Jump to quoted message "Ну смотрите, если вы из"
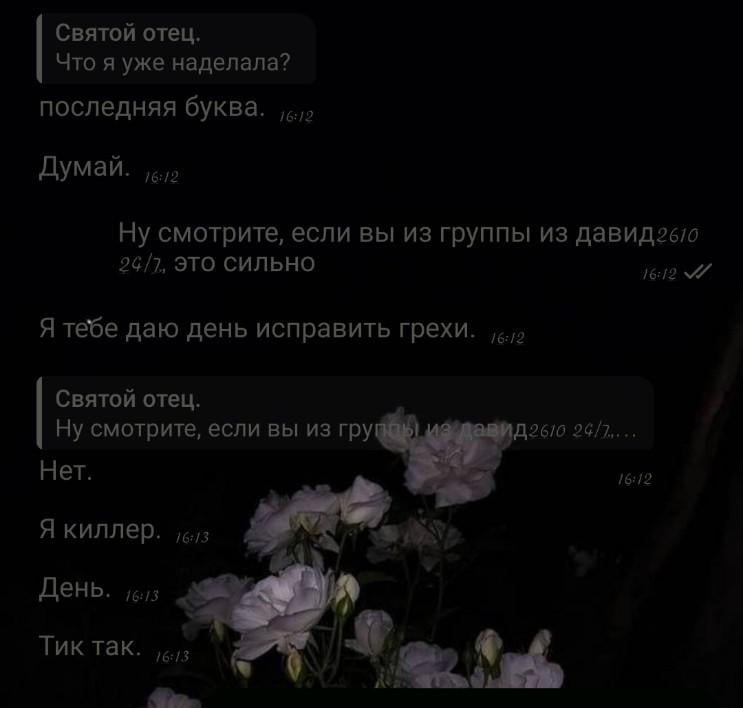 tap(344, 416)
